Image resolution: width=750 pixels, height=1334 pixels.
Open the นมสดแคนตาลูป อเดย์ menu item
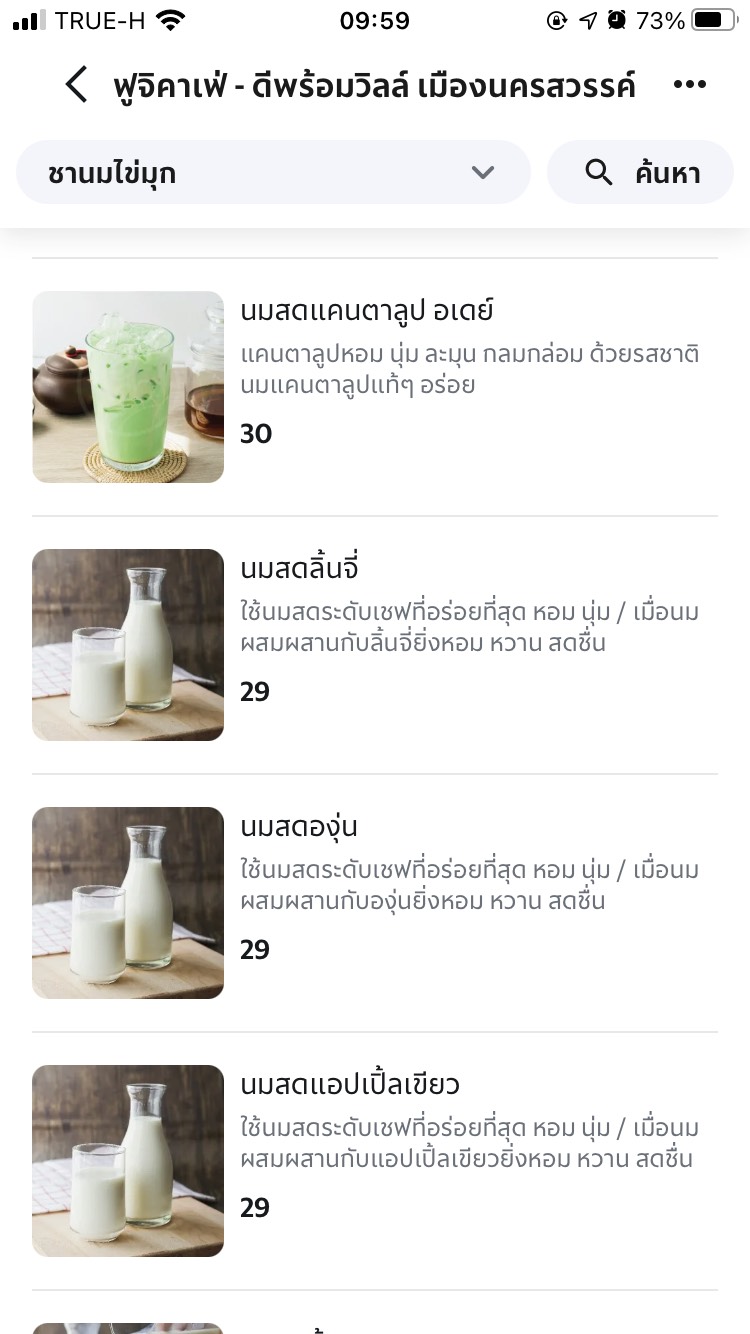point(367,311)
